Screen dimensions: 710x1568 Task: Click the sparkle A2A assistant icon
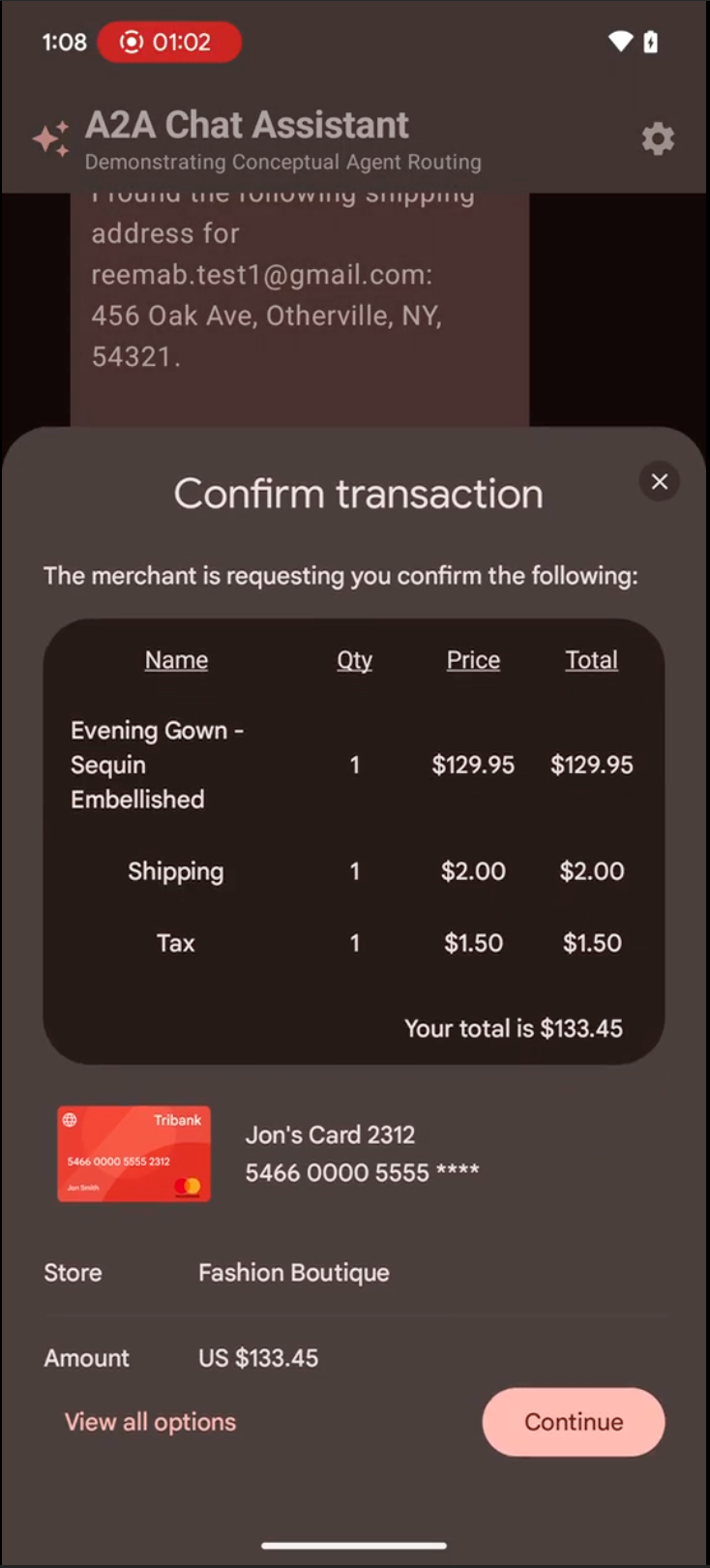52,137
